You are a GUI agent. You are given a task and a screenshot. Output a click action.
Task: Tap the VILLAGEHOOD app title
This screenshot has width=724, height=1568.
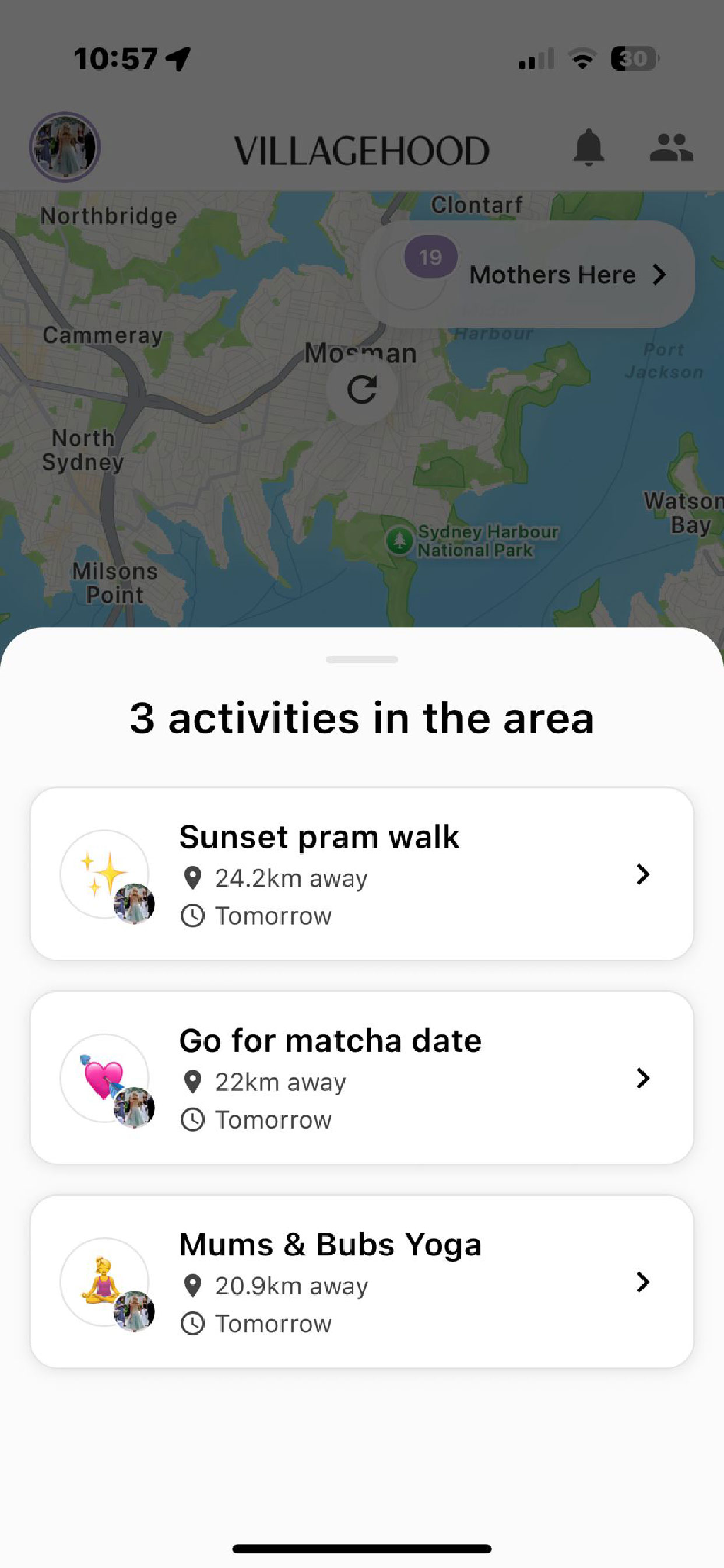pos(361,150)
